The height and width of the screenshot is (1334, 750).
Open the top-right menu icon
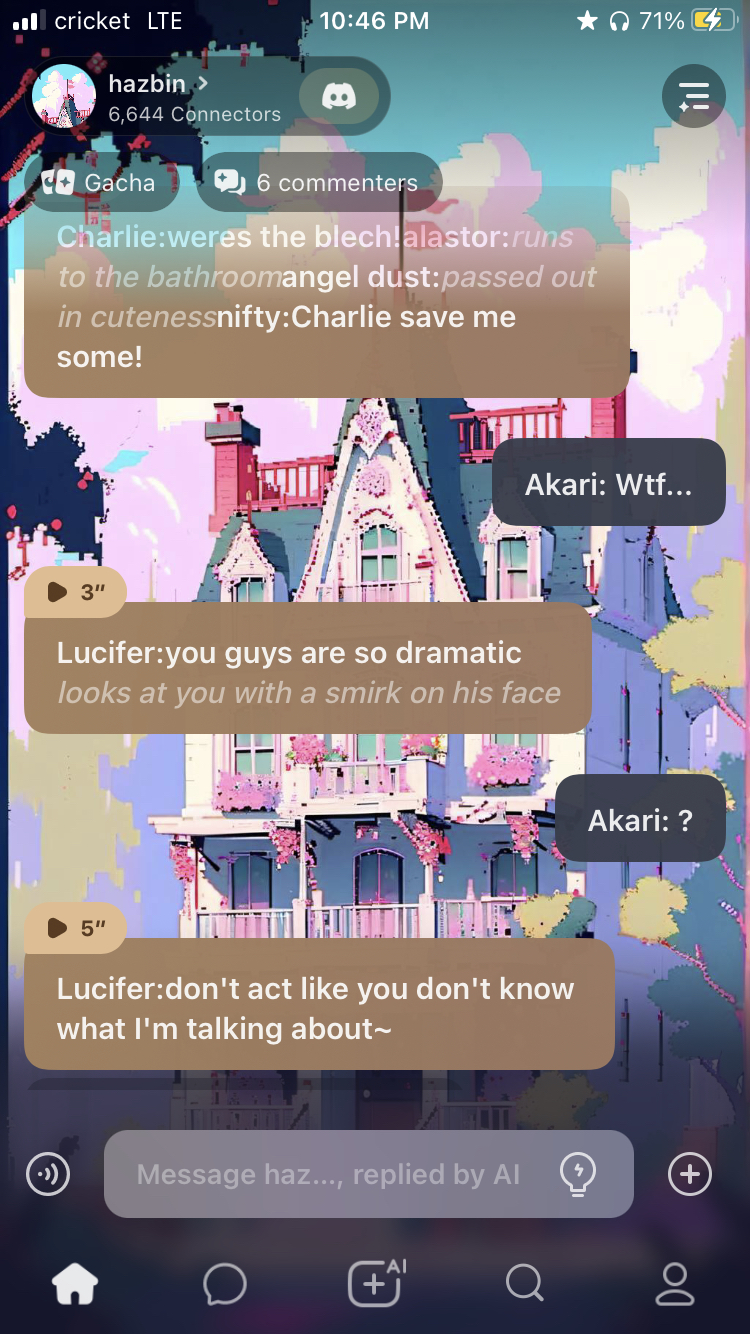click(x=693, y=97)
